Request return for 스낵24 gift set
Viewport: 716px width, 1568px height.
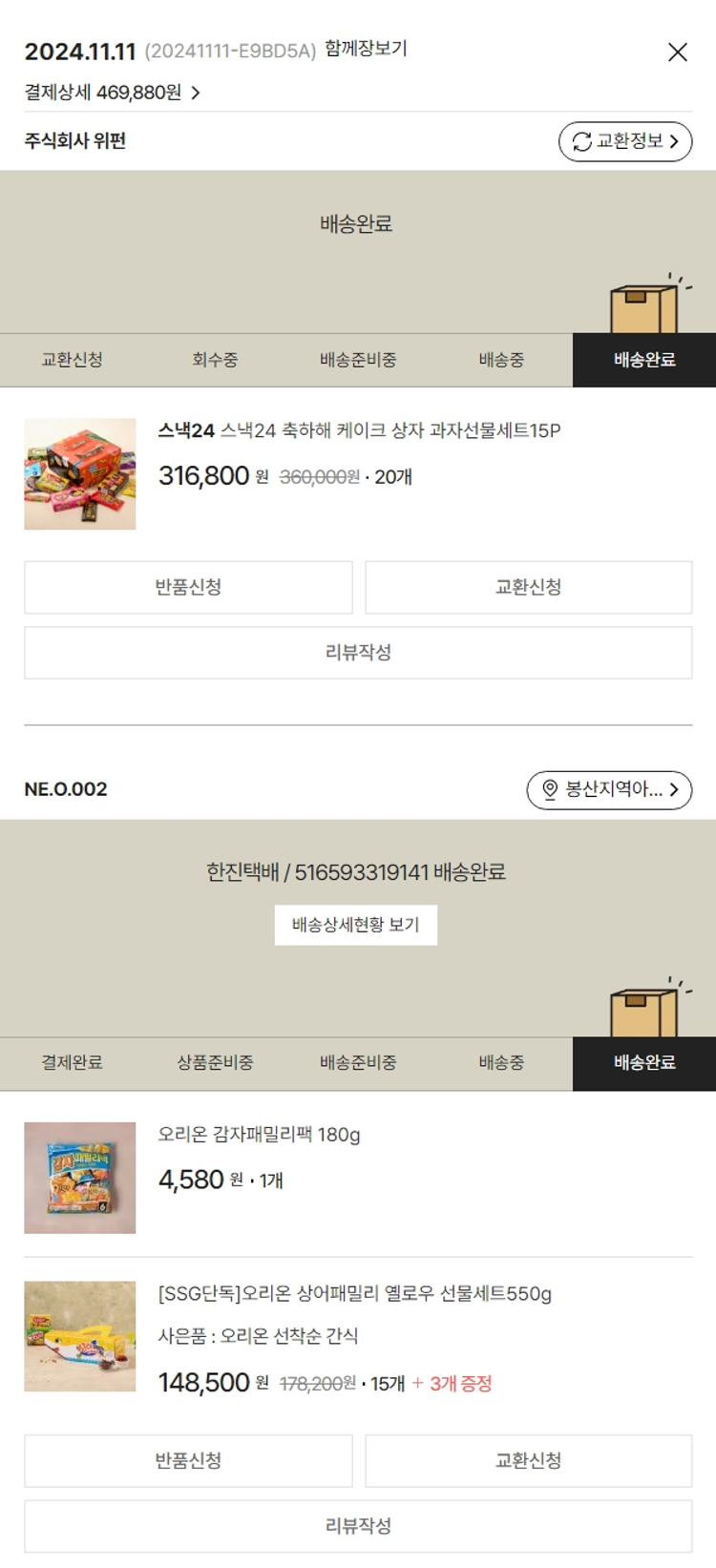pos(188,587)
